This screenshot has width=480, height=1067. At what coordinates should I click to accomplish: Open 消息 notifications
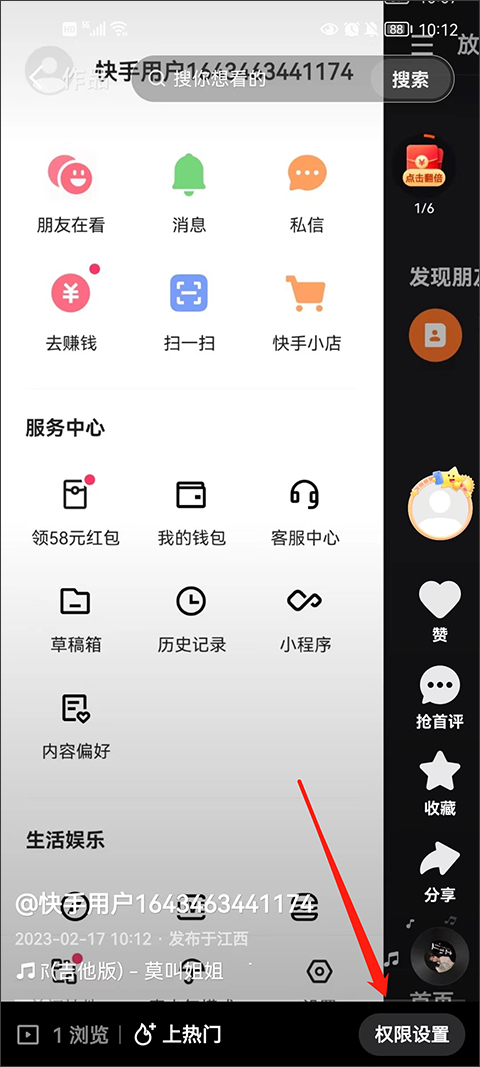(x=189, y=193)
